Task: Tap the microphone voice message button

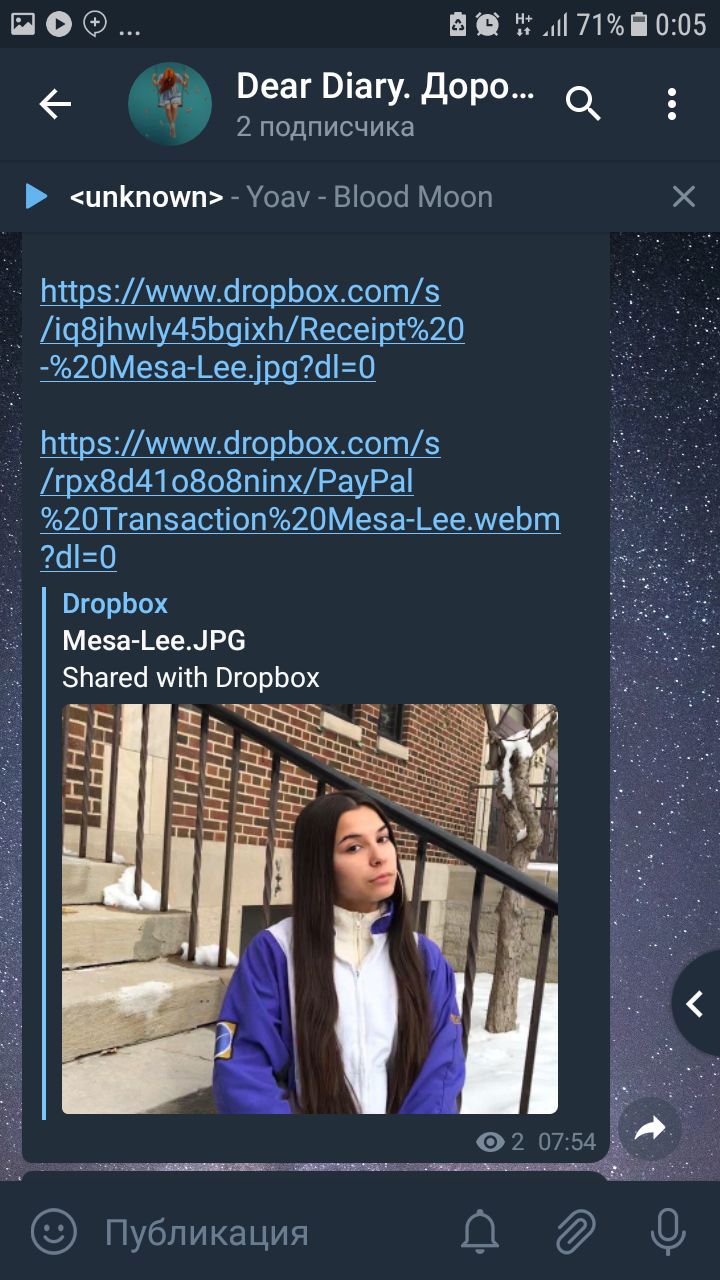Action: click(x=668, y=1232)
